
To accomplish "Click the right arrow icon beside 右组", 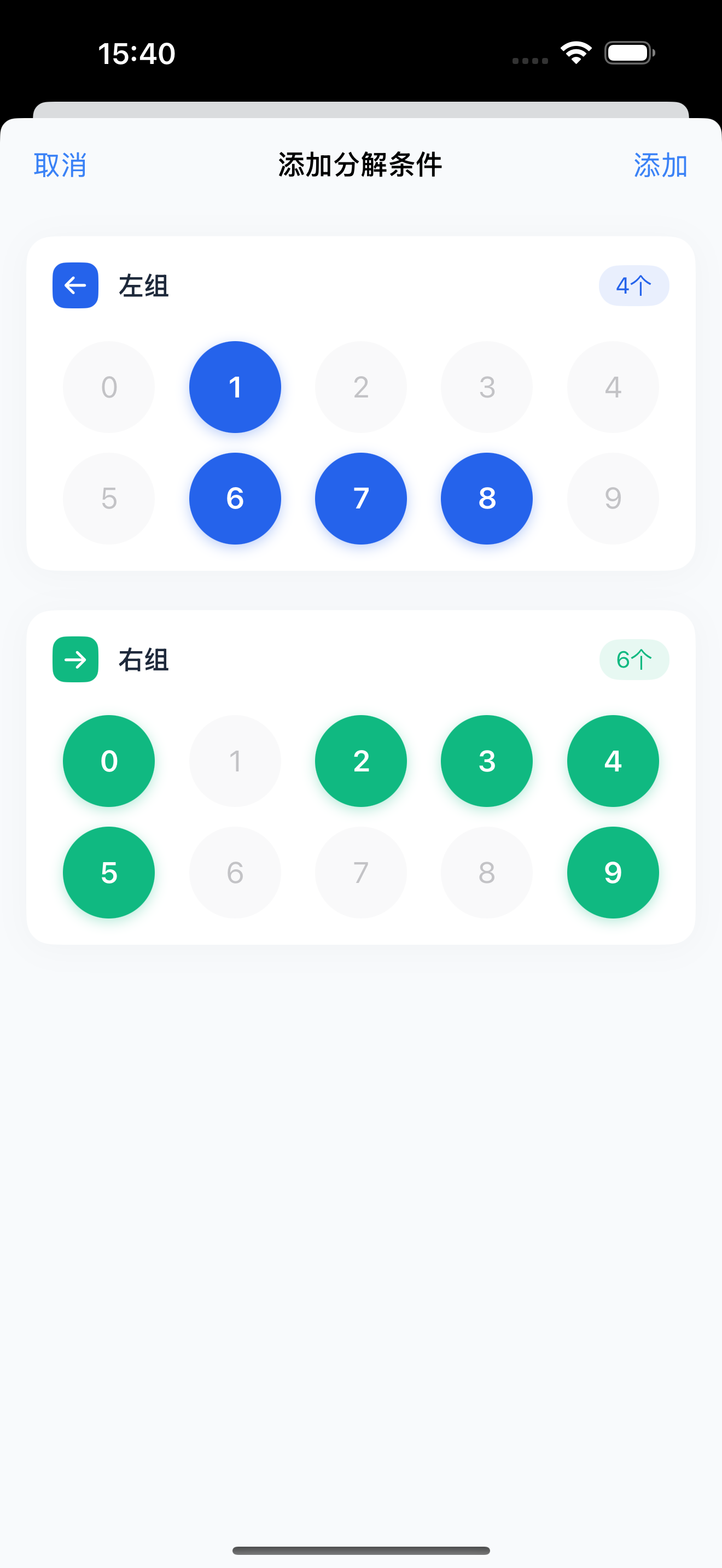I will click(x=74, y=659).
